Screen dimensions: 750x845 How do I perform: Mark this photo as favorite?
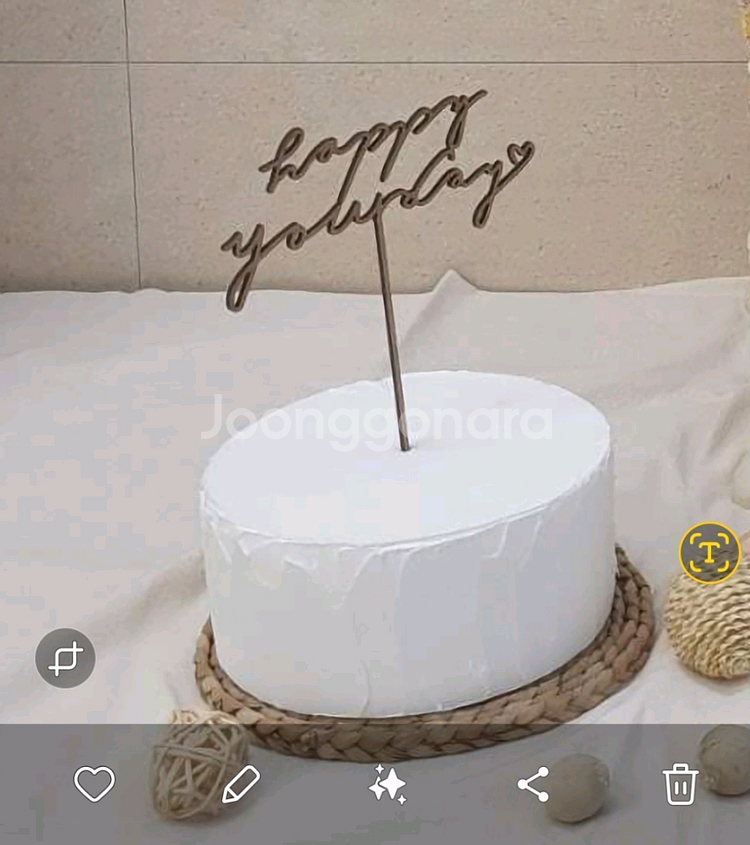tap(95, 783)
